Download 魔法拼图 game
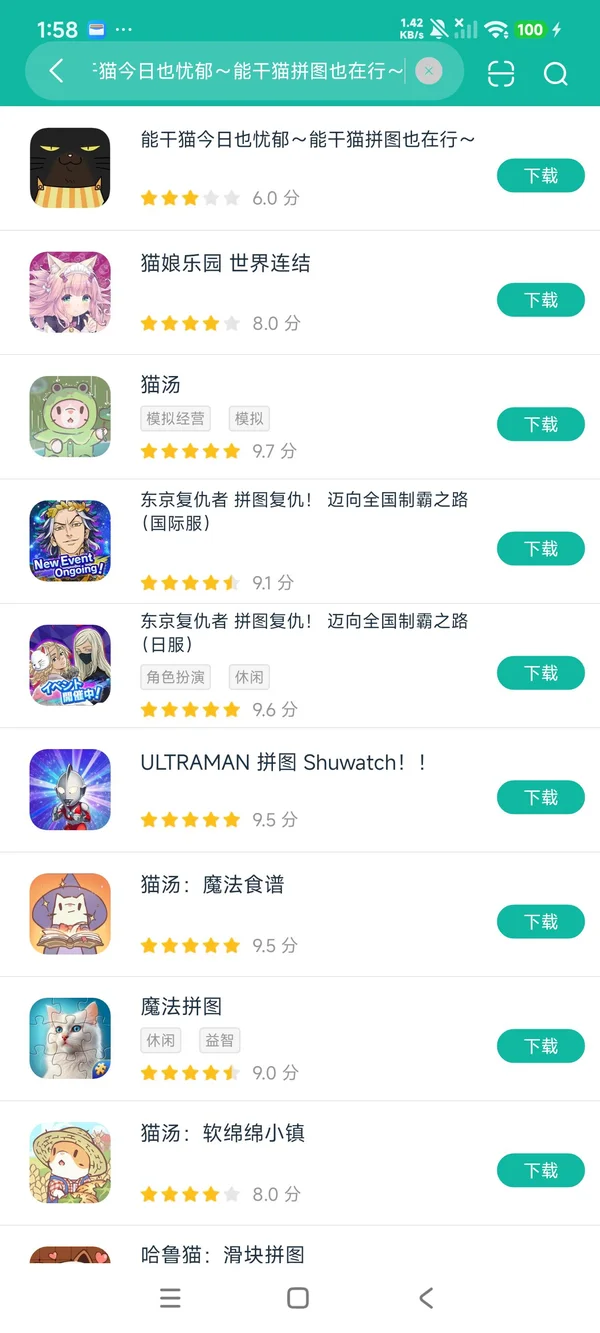This screenshot has width=600, height=1333. pos(540,1046)
